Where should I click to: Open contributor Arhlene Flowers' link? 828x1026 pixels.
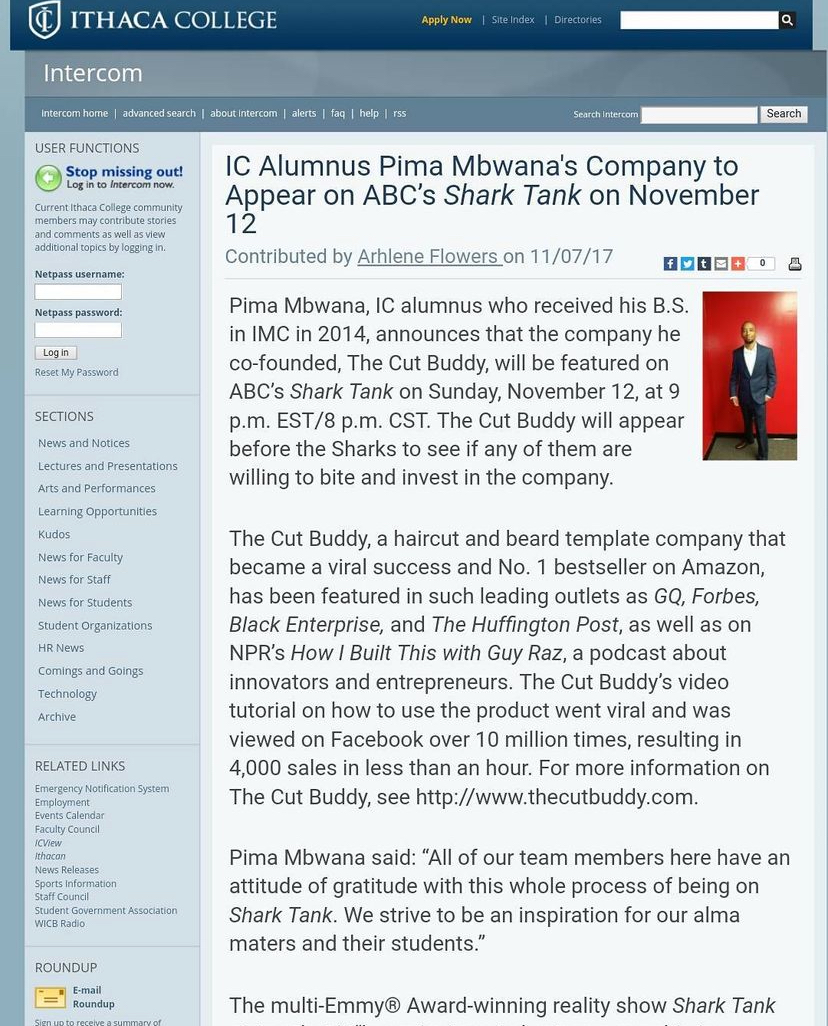pyautogui.click(x=429, y=256)
